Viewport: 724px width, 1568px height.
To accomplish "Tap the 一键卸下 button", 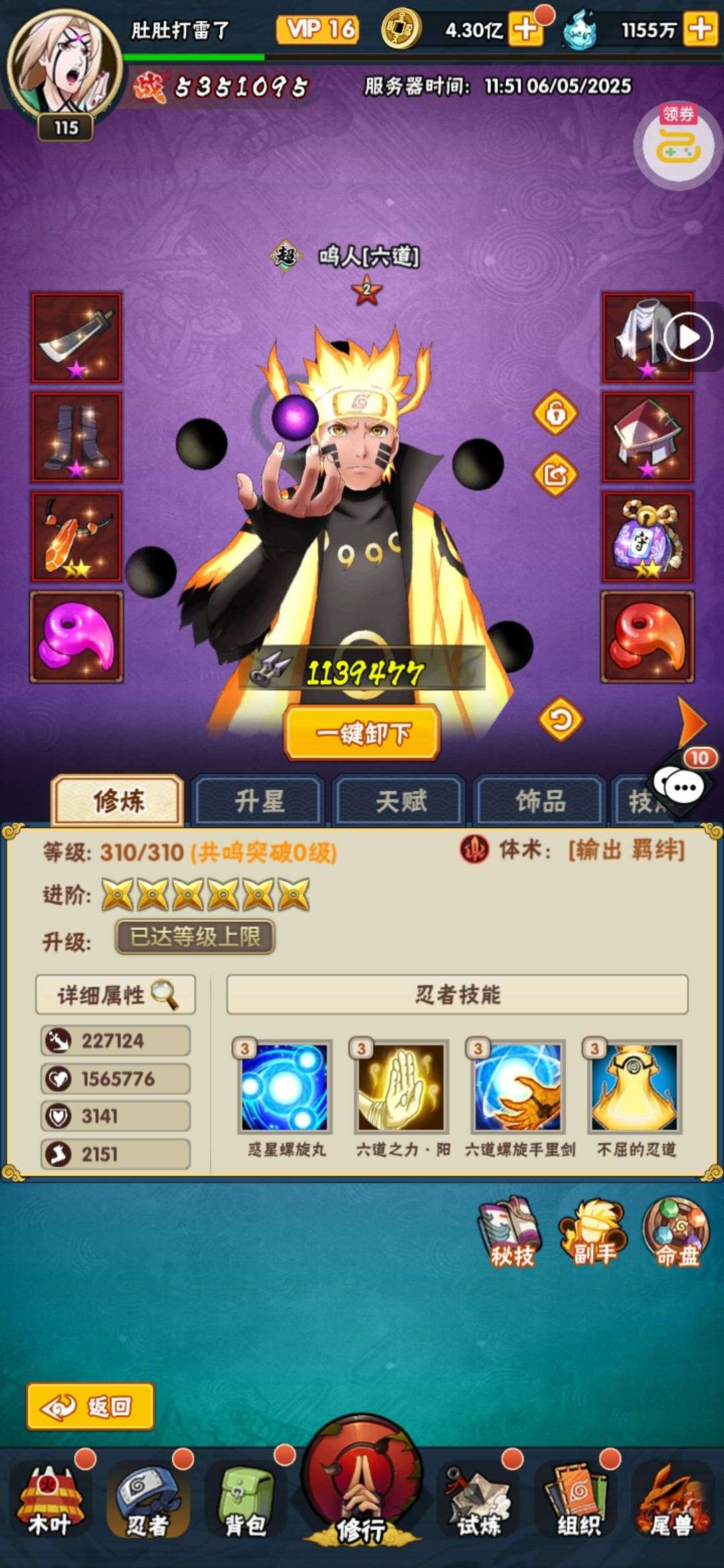I will click(362, 732).
